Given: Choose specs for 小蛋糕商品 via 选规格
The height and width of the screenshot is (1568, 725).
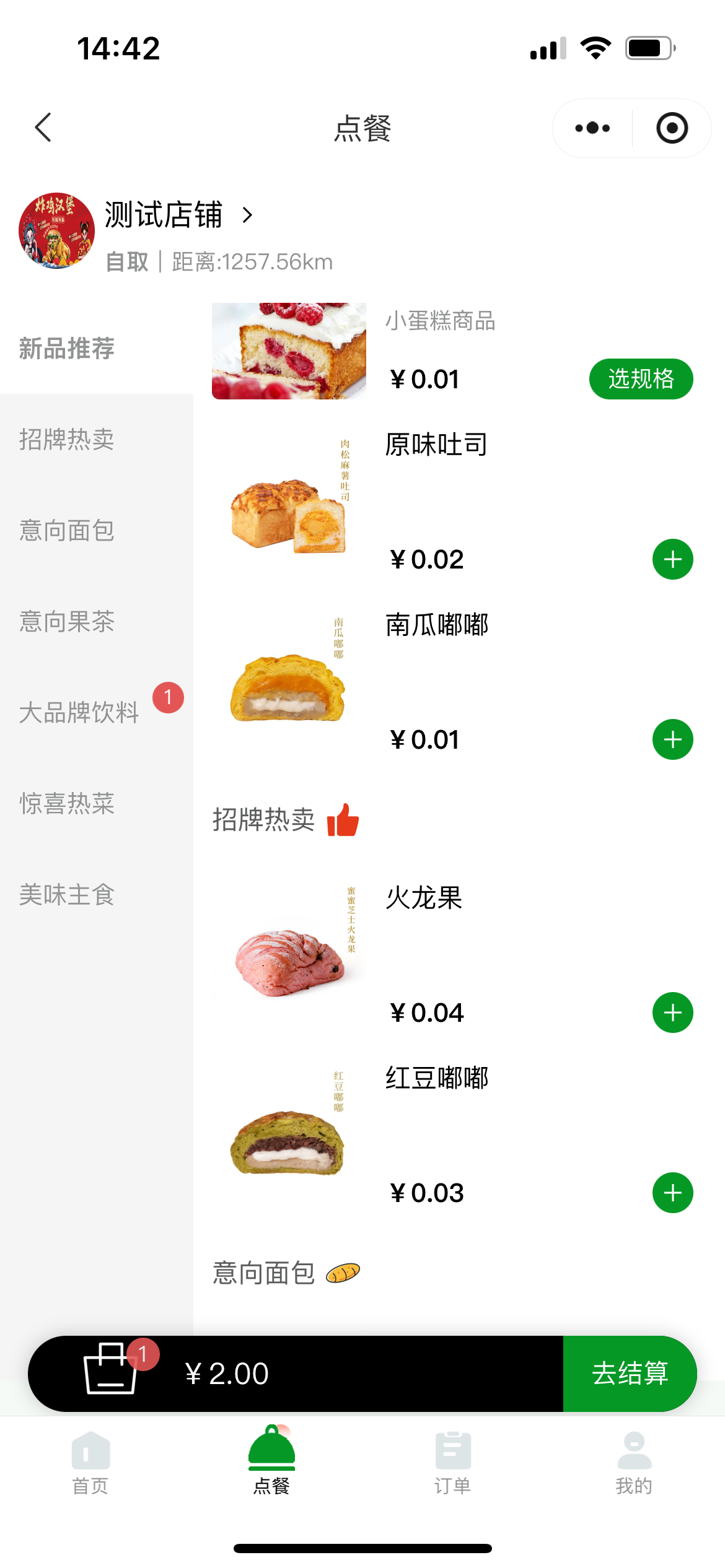Looking at the screenshot, I should [641, 379].
